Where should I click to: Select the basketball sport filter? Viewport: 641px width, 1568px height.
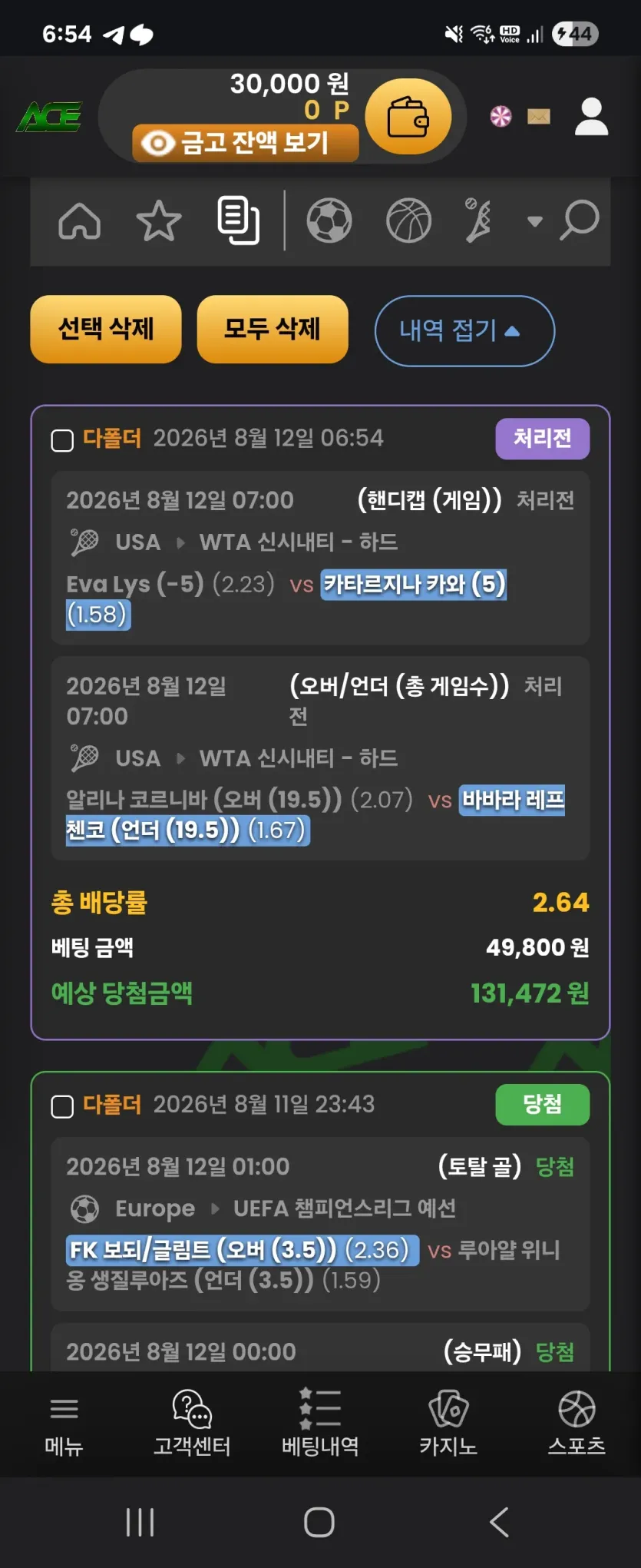(408, 221)
